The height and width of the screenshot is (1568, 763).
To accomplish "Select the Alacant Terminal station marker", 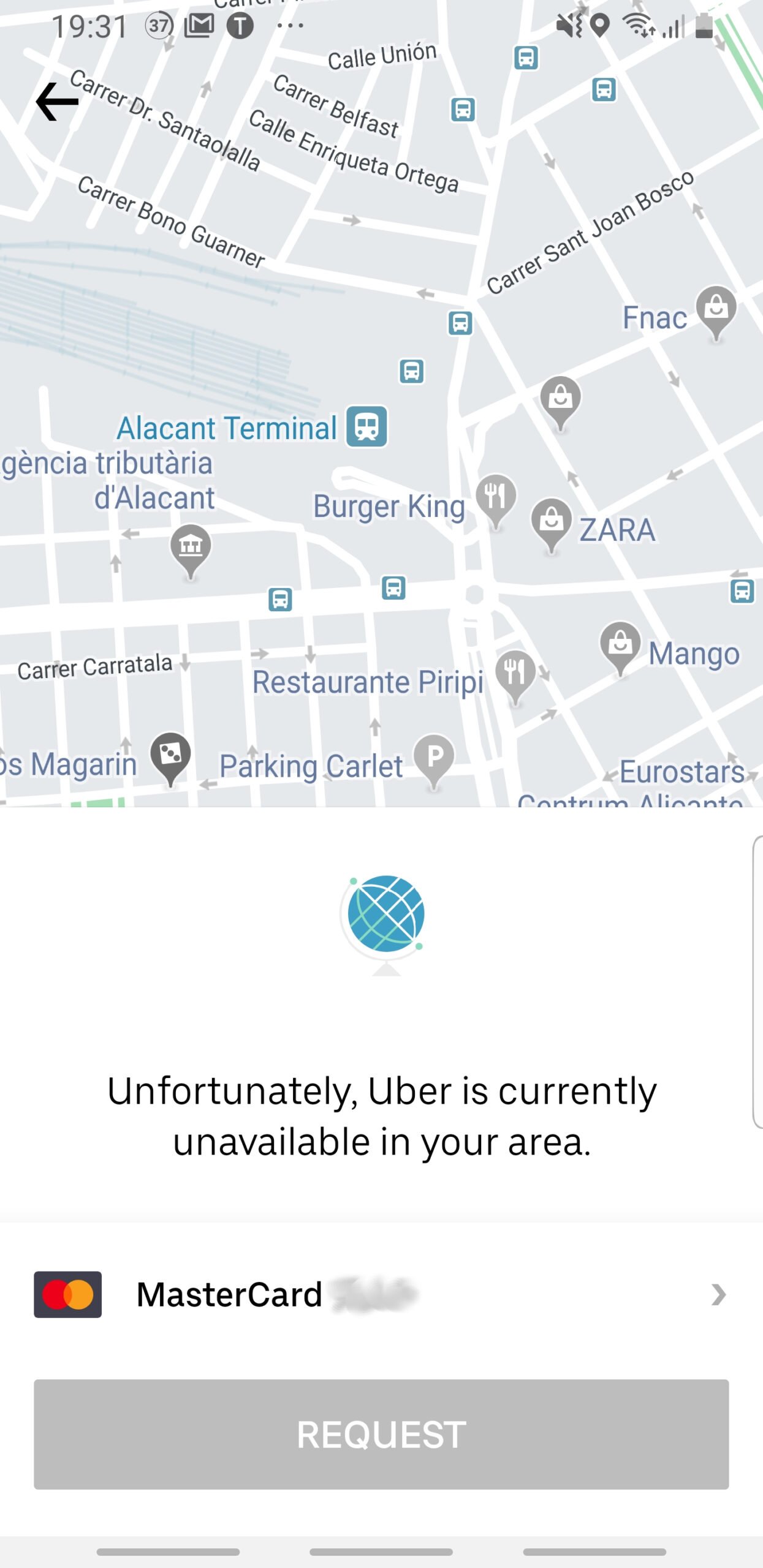I will tap(366, 426).
